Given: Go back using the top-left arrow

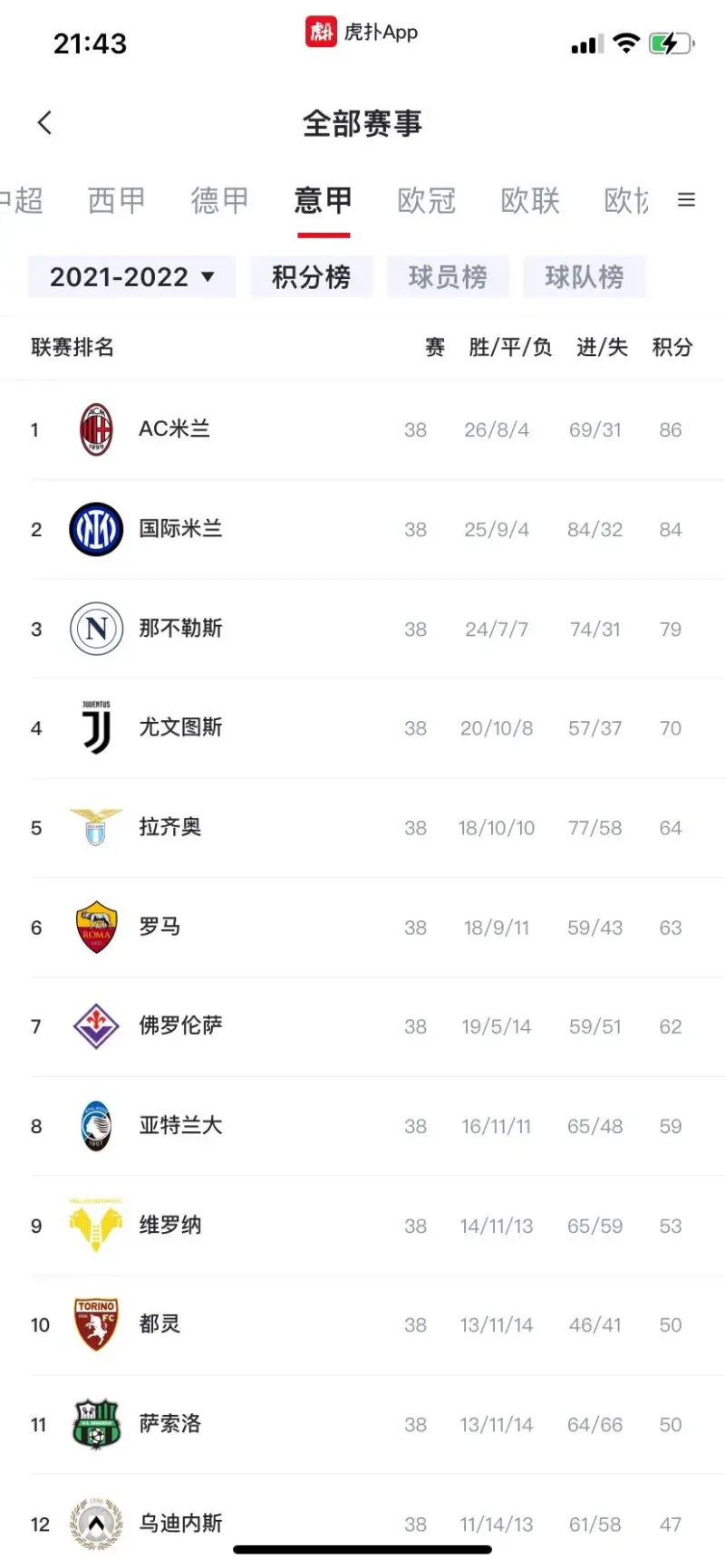Looking at the screenshot, I should 44,123.
